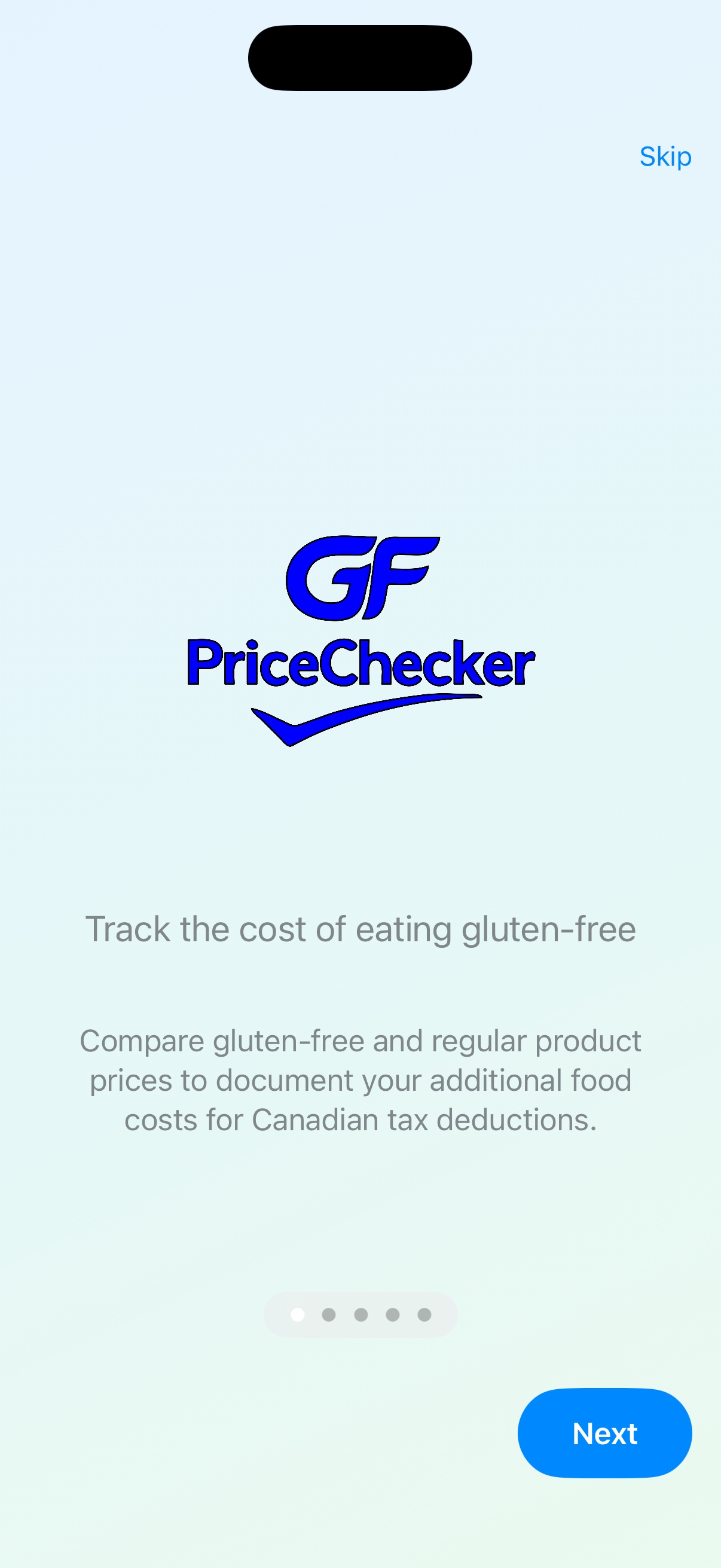The image size is (721, 1568).
Task: Select the fourth page indicator dot
Action: 392,1314
